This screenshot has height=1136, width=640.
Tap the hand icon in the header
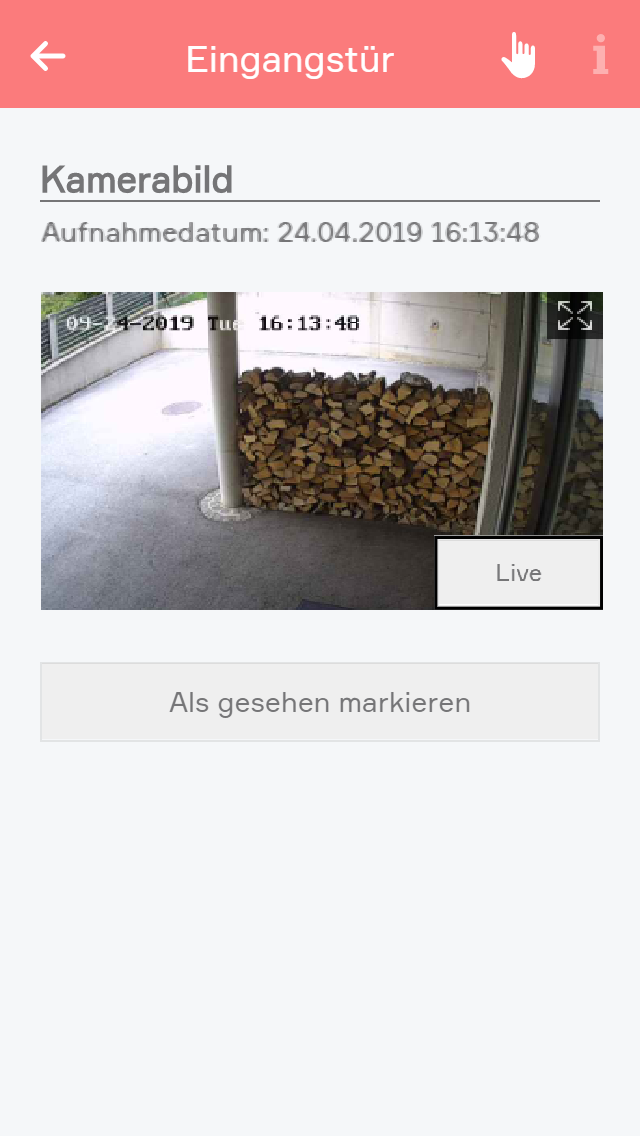(x=518, y=56)
